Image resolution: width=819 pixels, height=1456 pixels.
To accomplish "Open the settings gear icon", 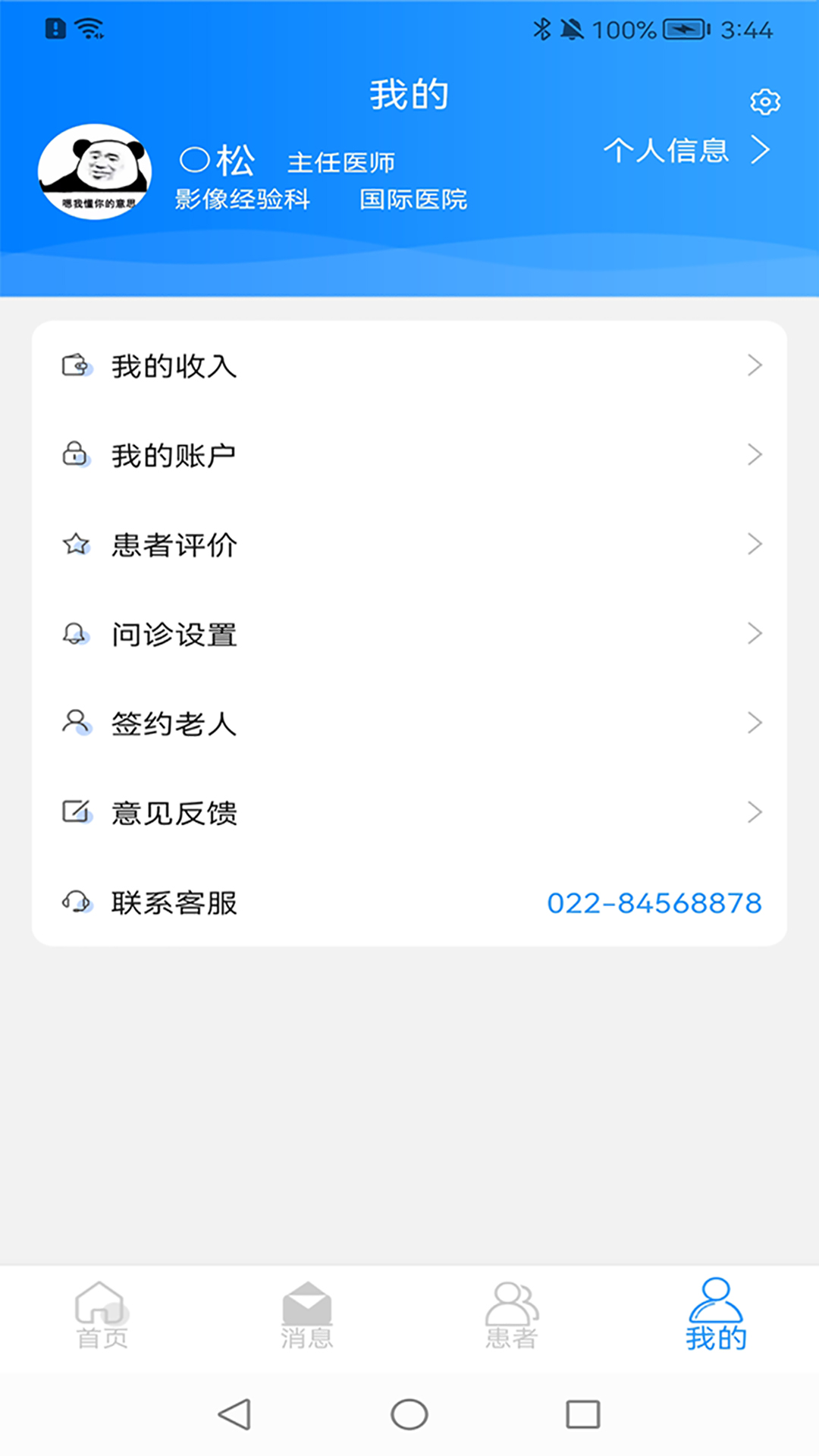I will click(764, 101).
